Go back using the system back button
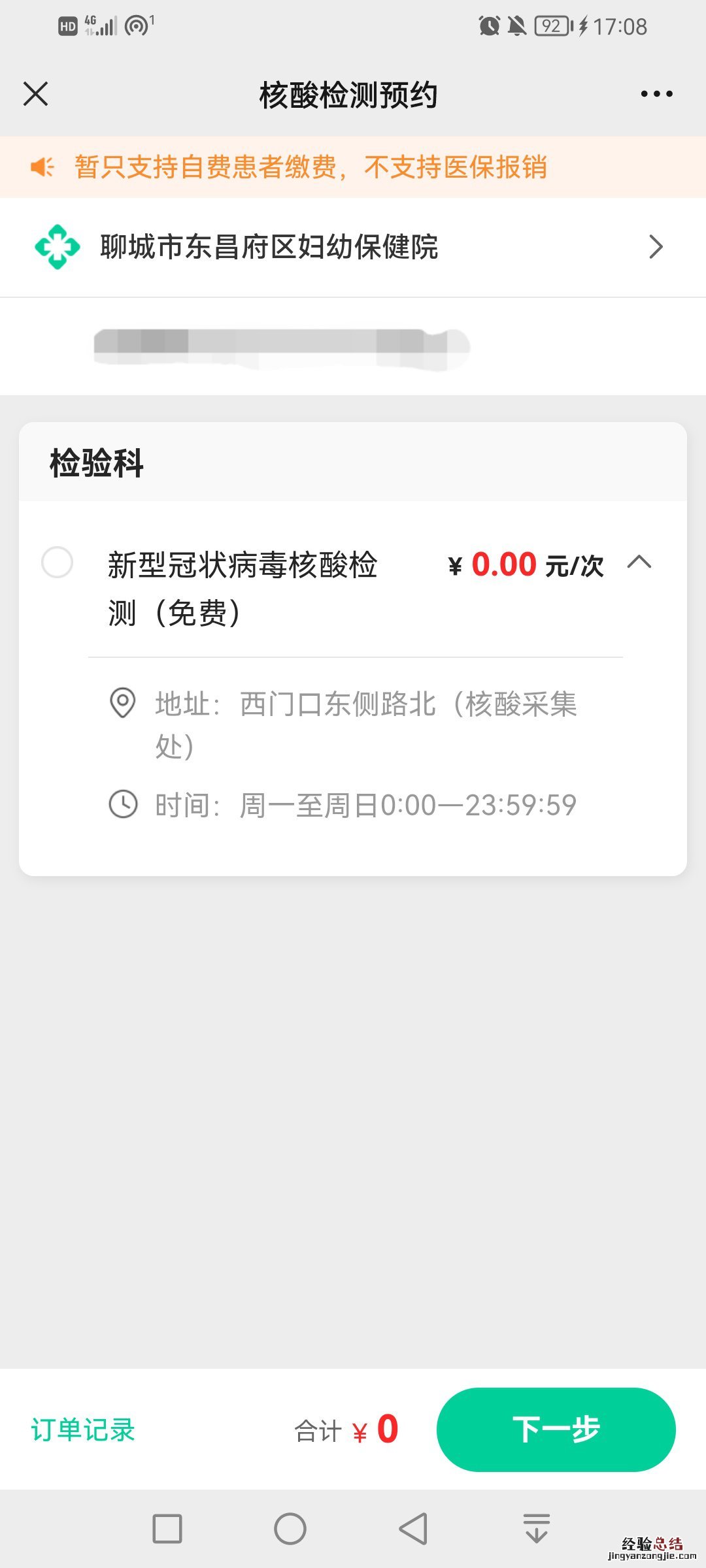This screenshot has height=1568, width=706. point(413,1529)
